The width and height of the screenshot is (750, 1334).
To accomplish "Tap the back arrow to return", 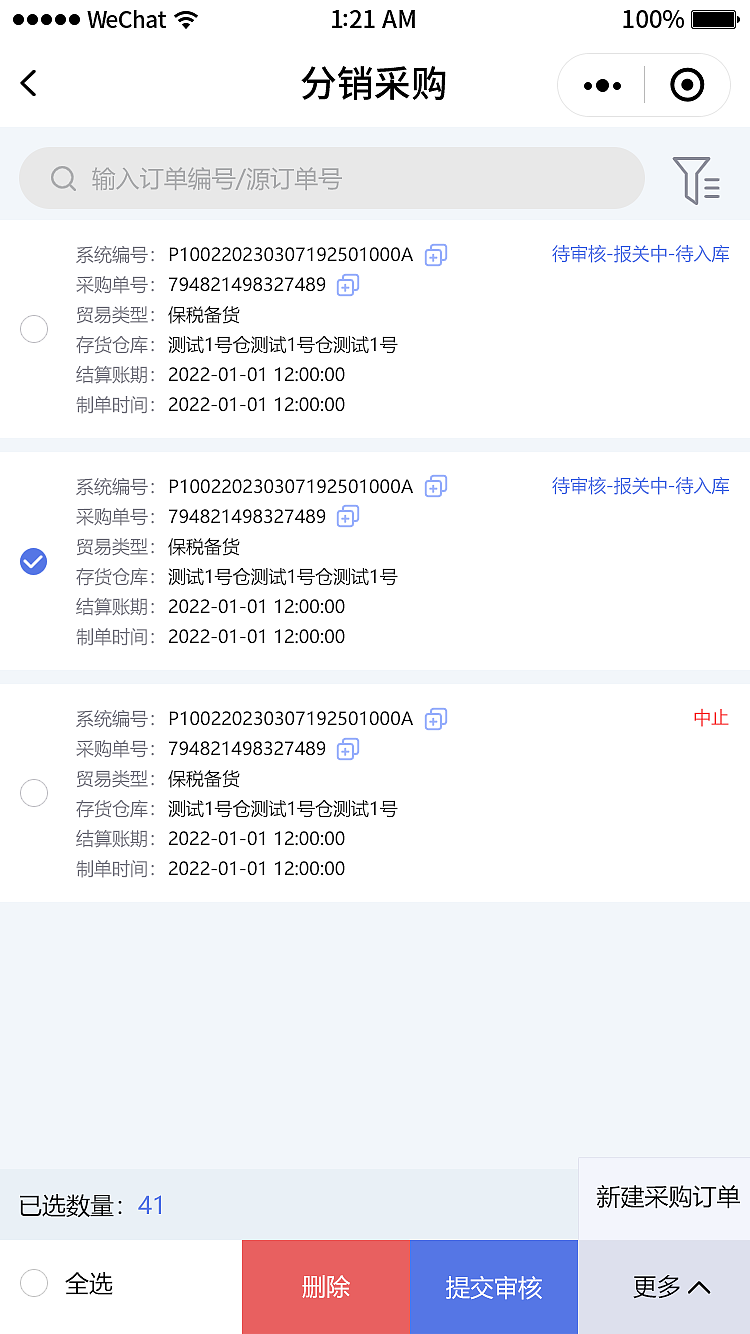I will click(28, 84).
